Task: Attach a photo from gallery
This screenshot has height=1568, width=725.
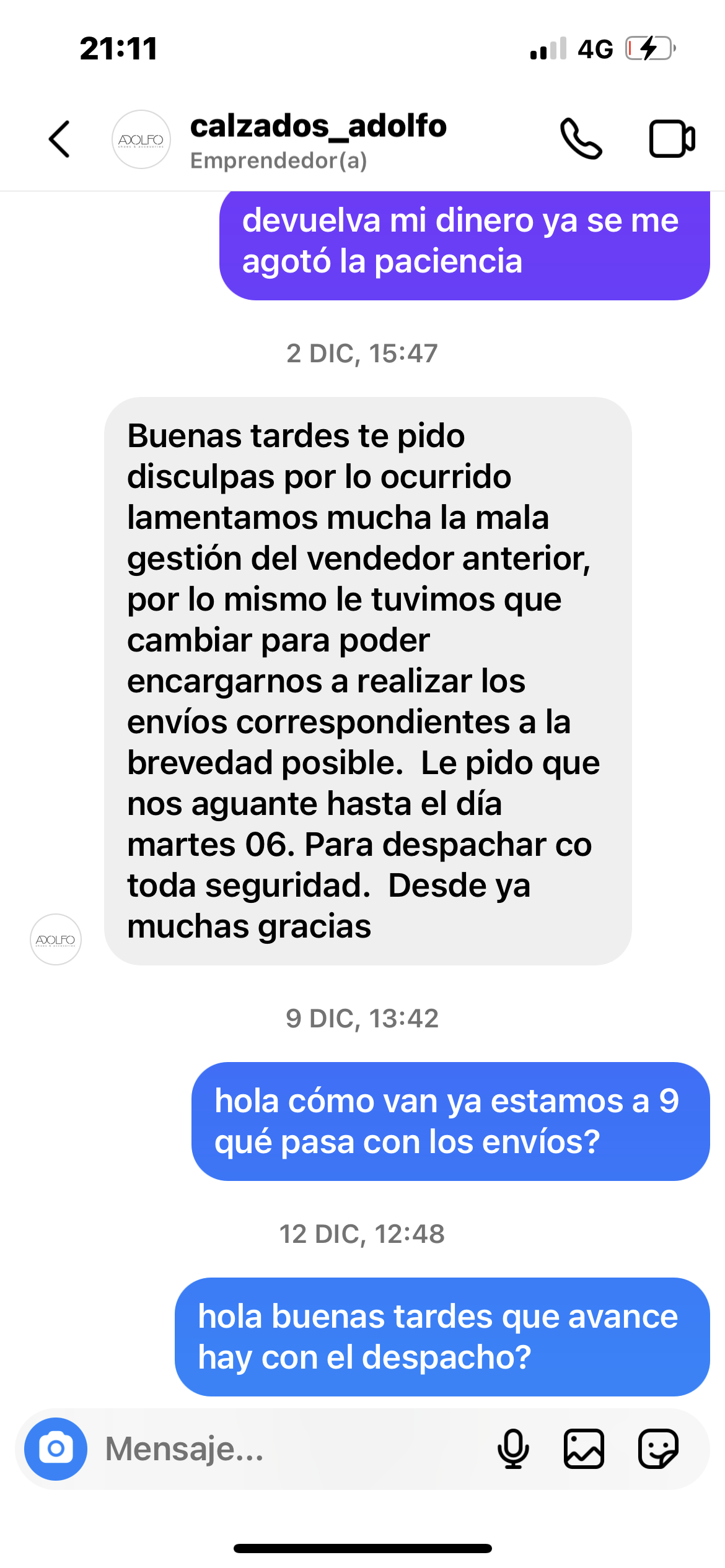Action: [584, 1449]
